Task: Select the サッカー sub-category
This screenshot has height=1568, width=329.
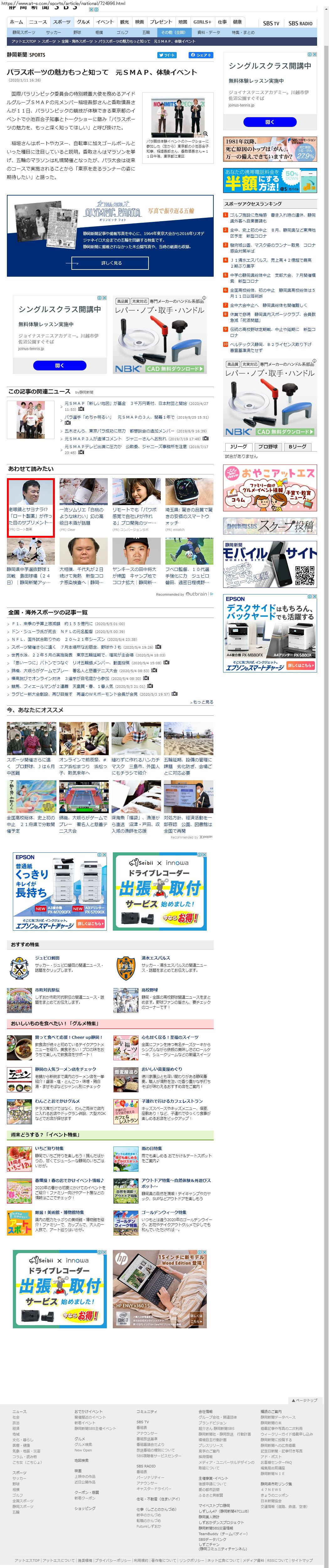Action: tap(53, 32)
